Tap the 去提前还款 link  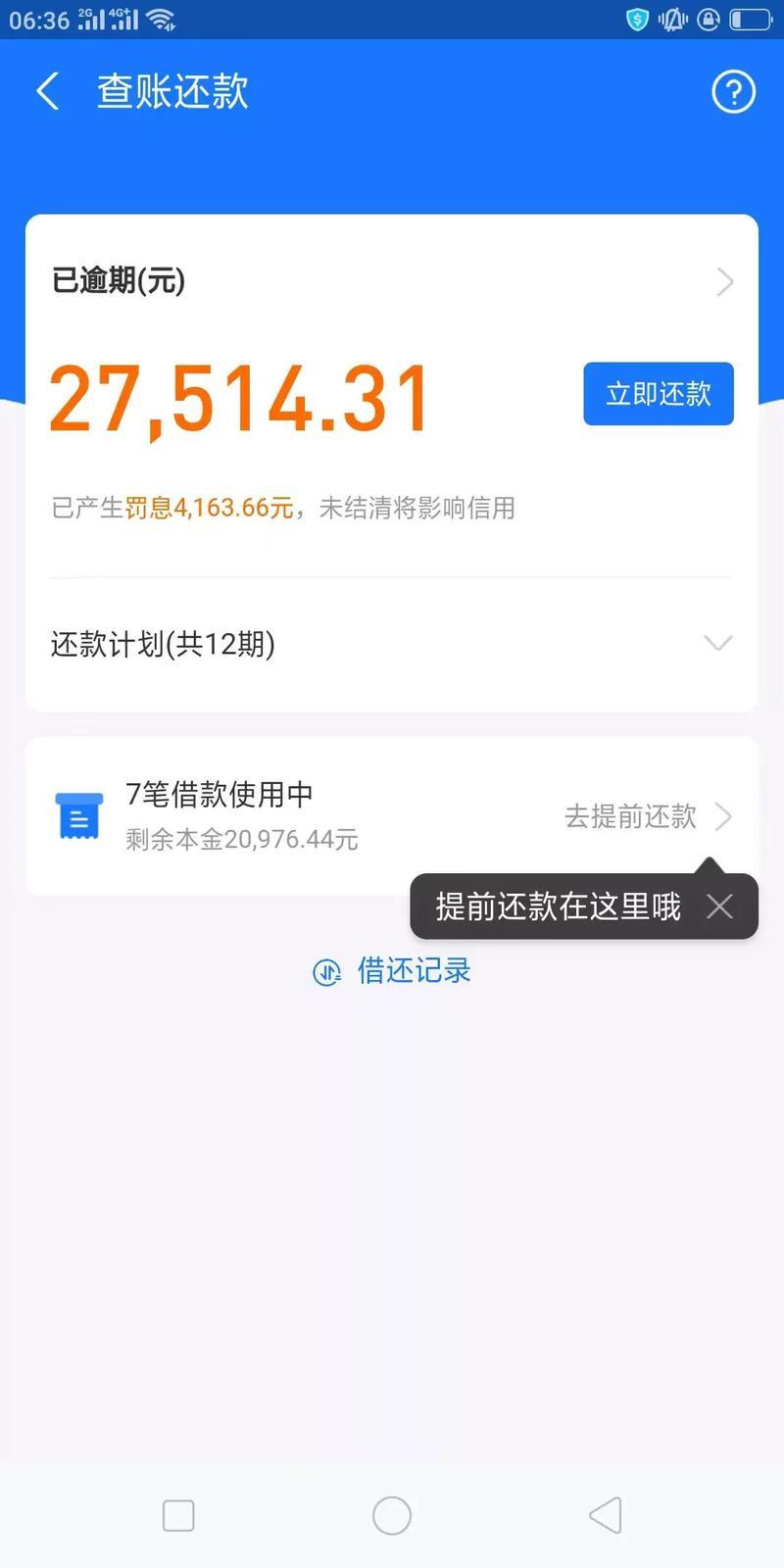tap(632, 816)
